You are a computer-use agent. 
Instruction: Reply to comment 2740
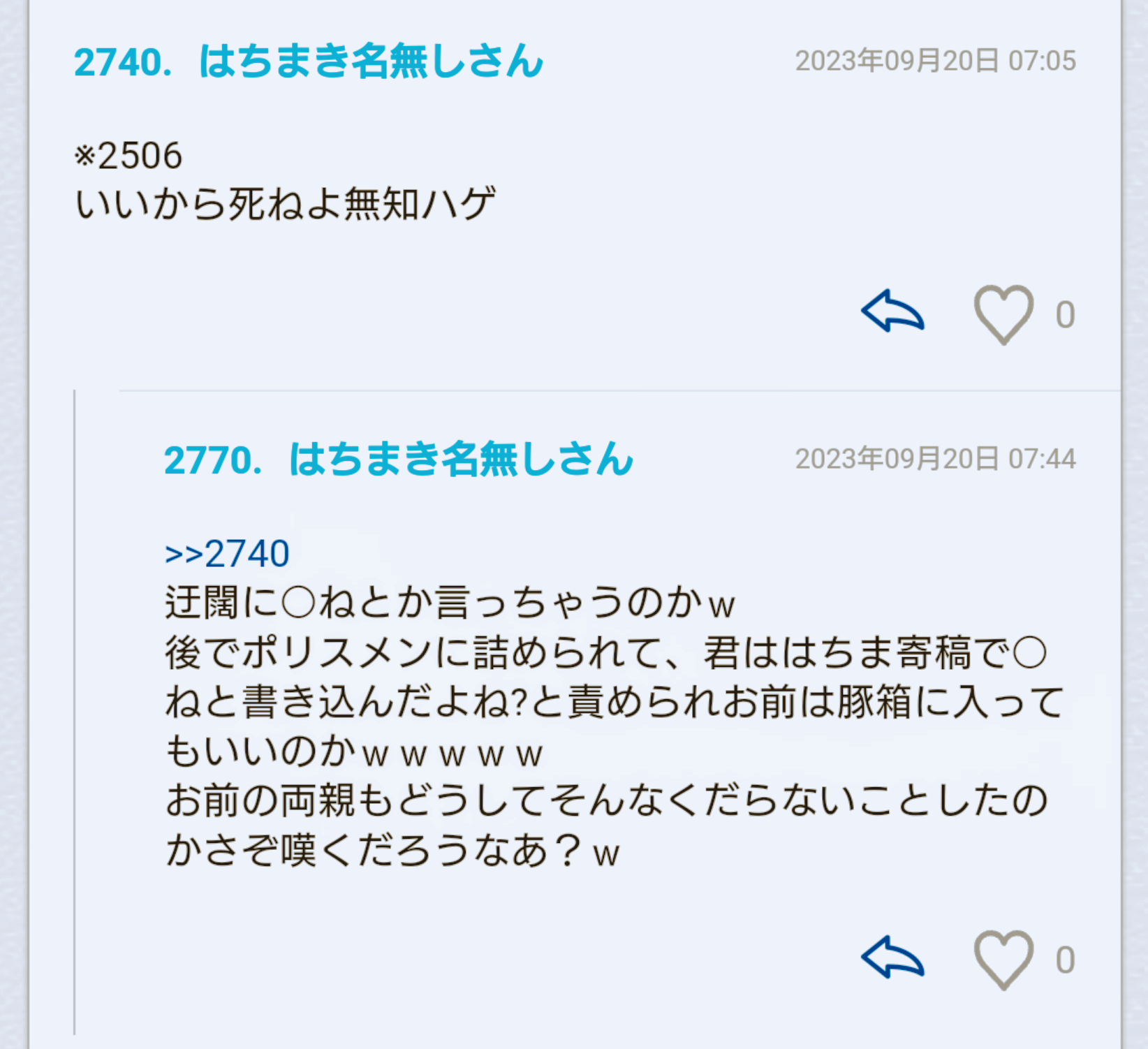click(x=892, y=311)
